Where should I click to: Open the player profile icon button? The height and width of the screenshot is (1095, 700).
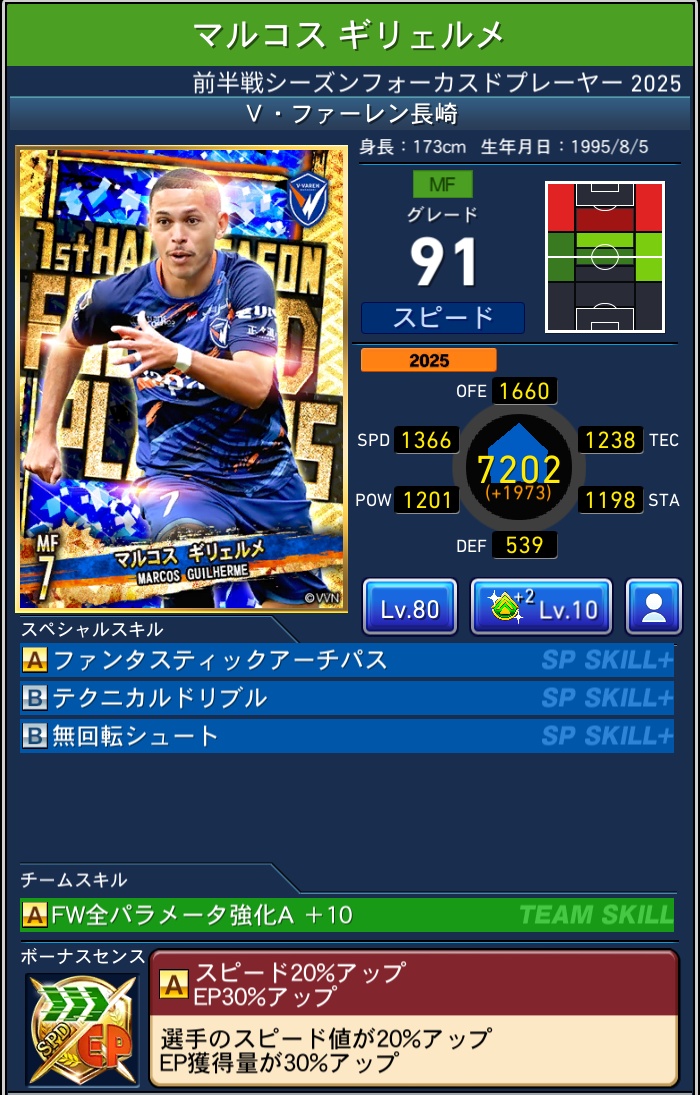click(654, 607)
